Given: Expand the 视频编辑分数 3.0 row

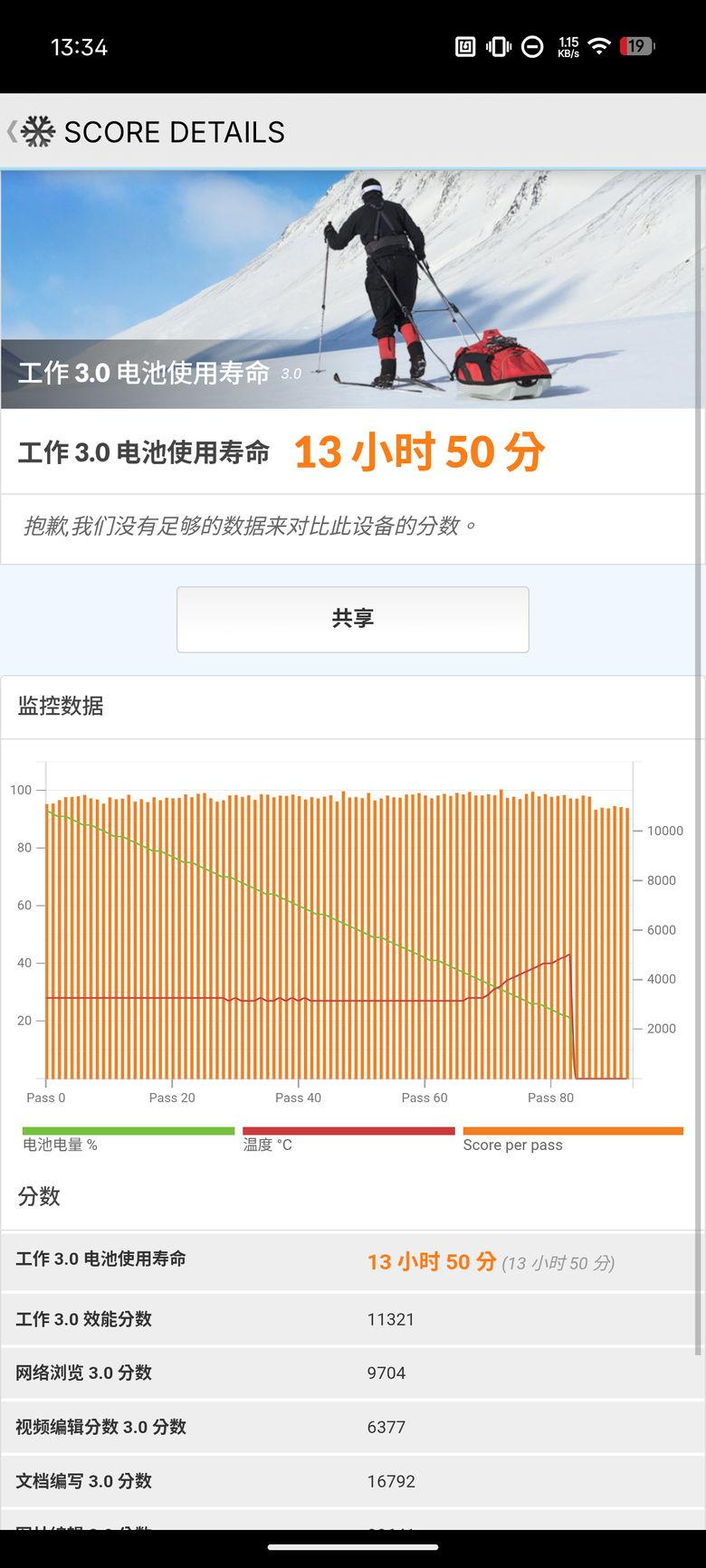Looking at the screenshot, I should click(353, 1427).
